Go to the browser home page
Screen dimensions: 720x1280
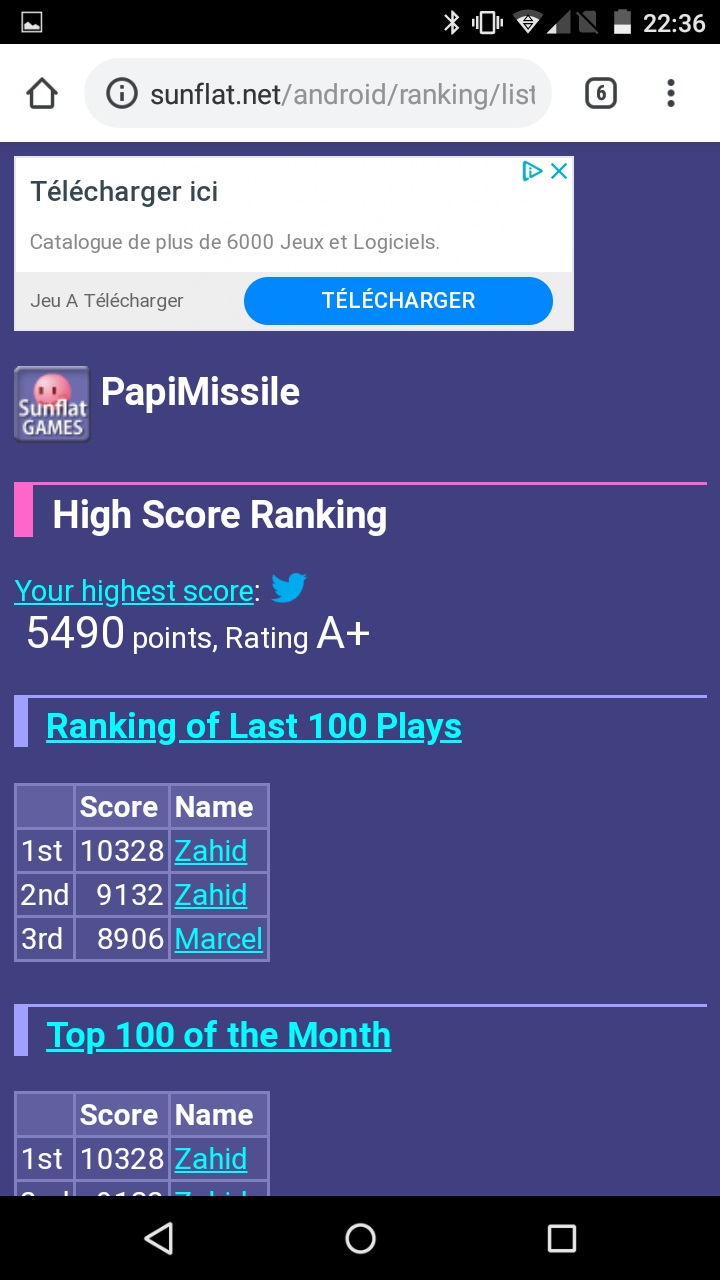[41, 94]
